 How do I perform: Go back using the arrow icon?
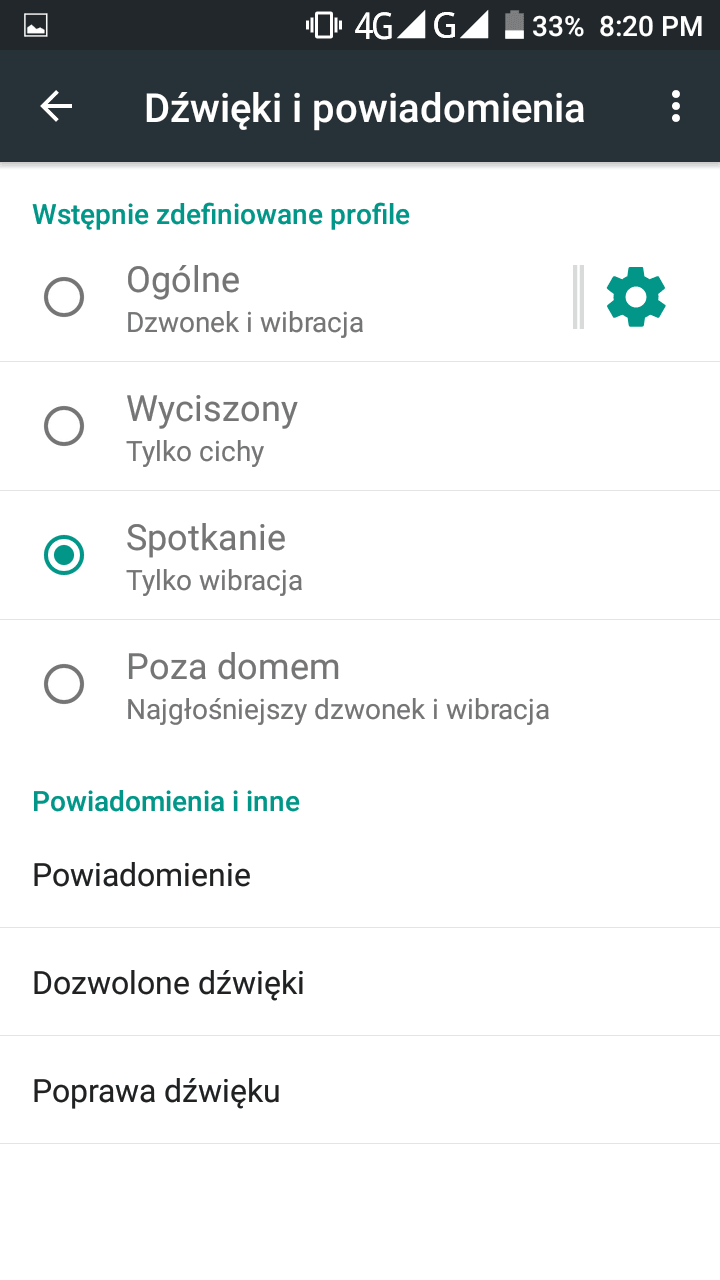click(x=56, y=106)
